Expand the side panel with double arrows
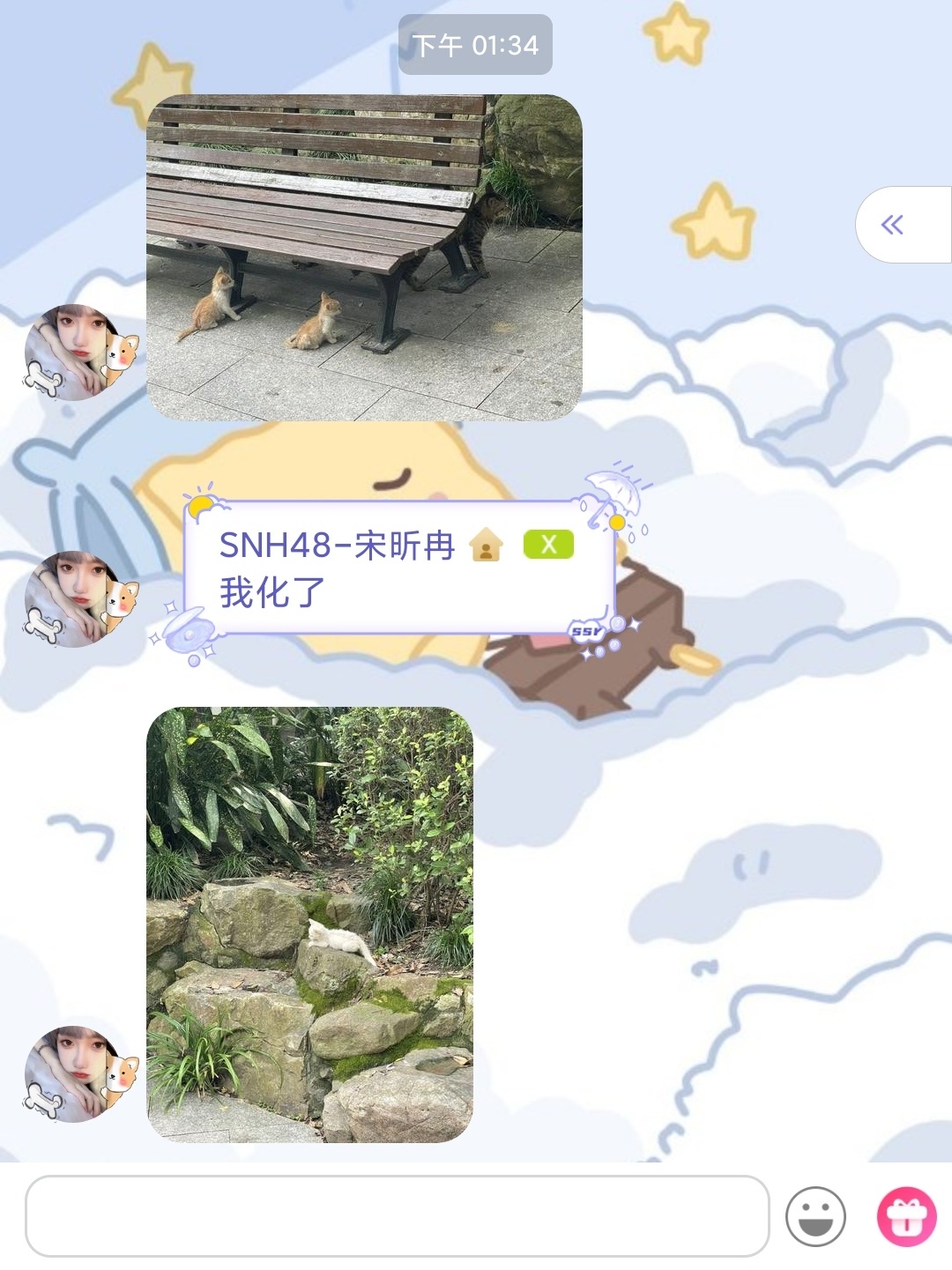The image size is (952, 1270). [893, 225]
